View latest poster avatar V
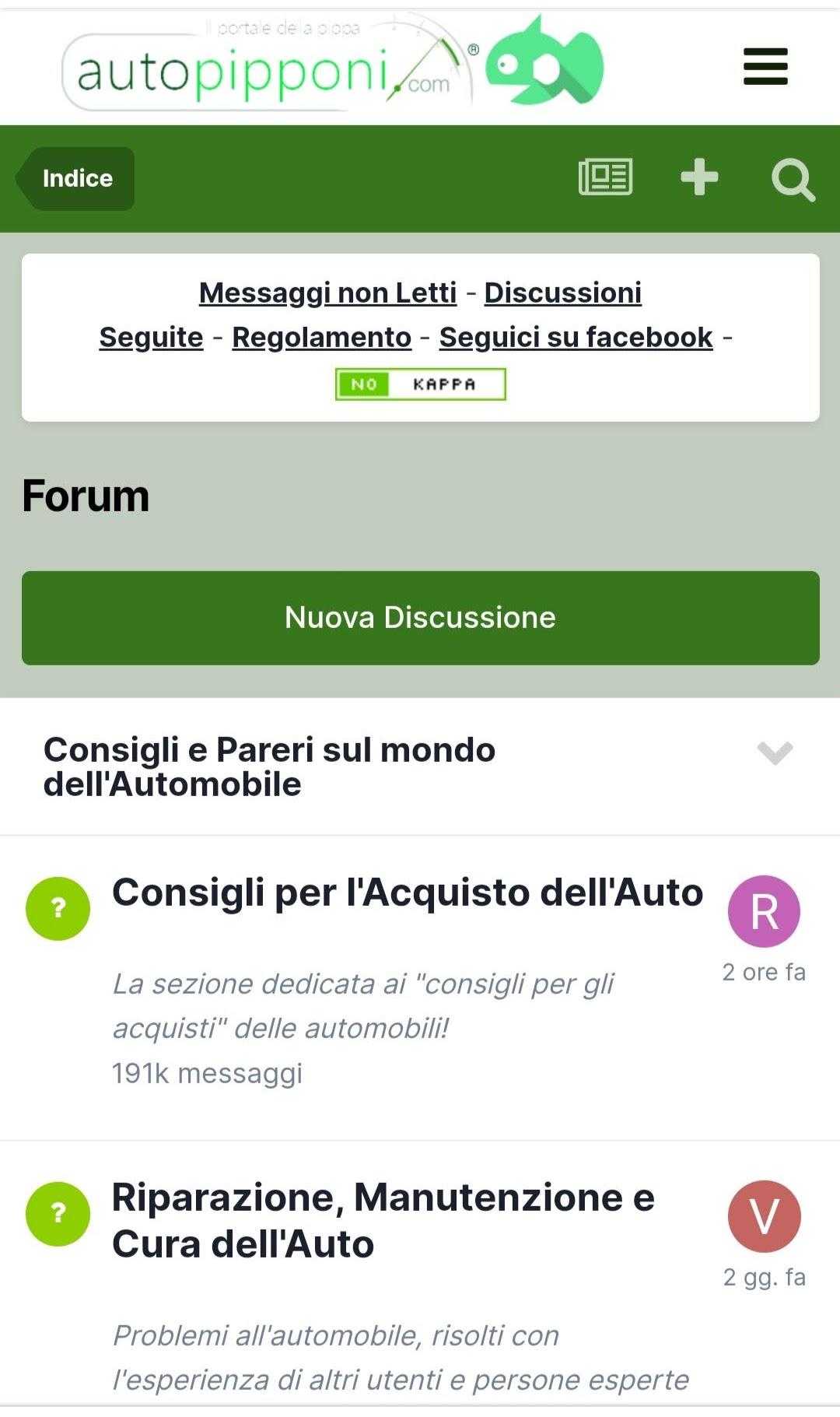The image size is (840, 1417). 764,1216
